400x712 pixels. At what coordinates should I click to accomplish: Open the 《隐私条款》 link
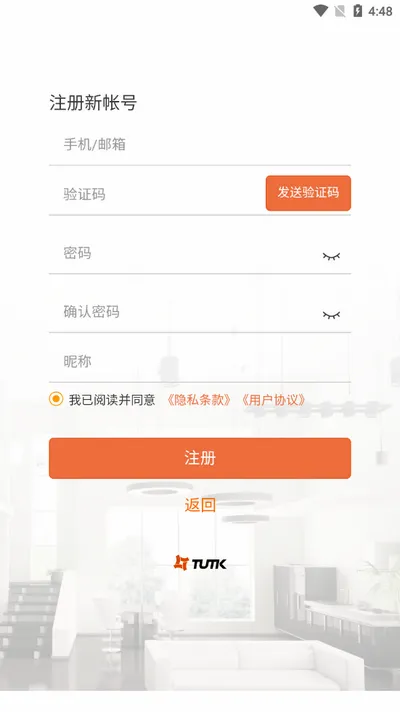pyautogui.click(x=199, y=400)
